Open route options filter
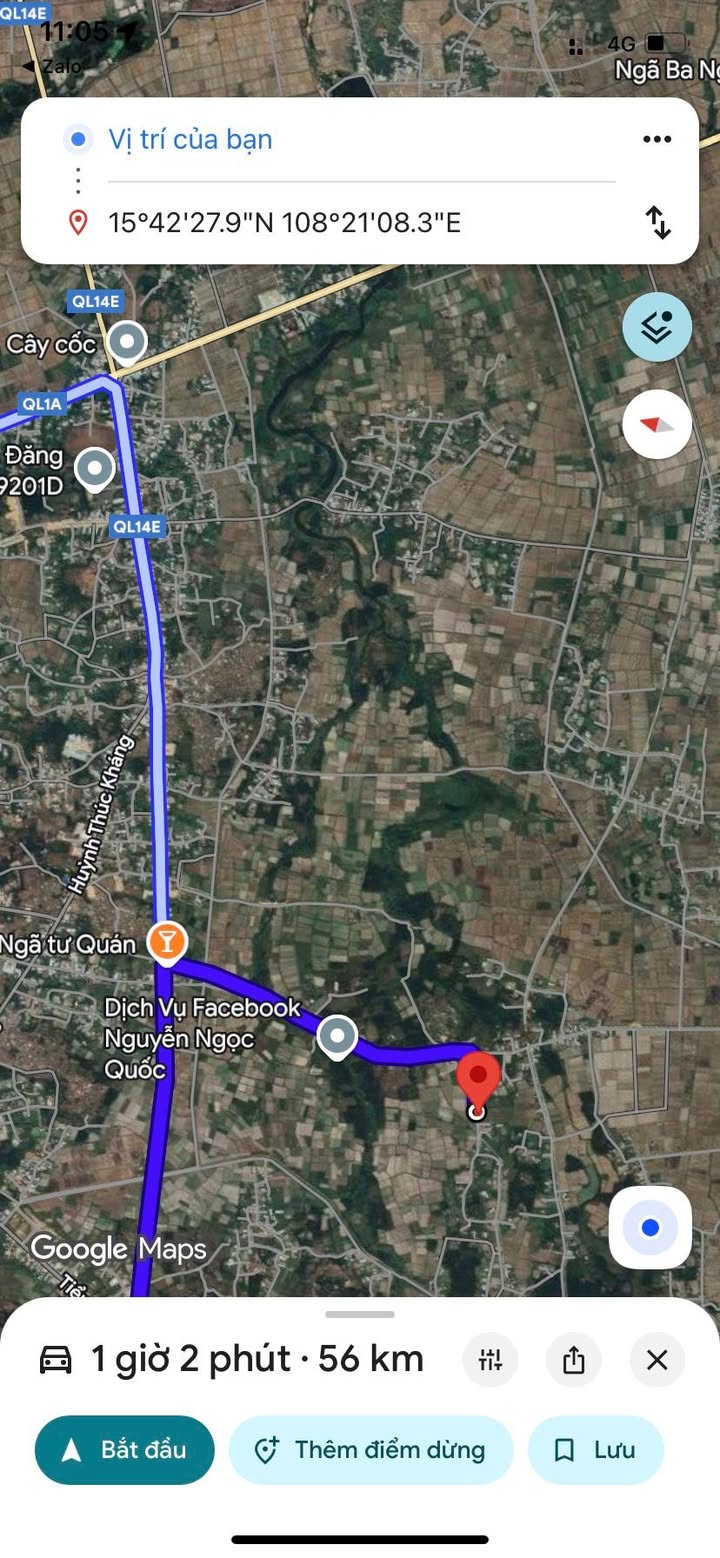The height and width of the screenshot is (1558, 720). point(490,1360)
